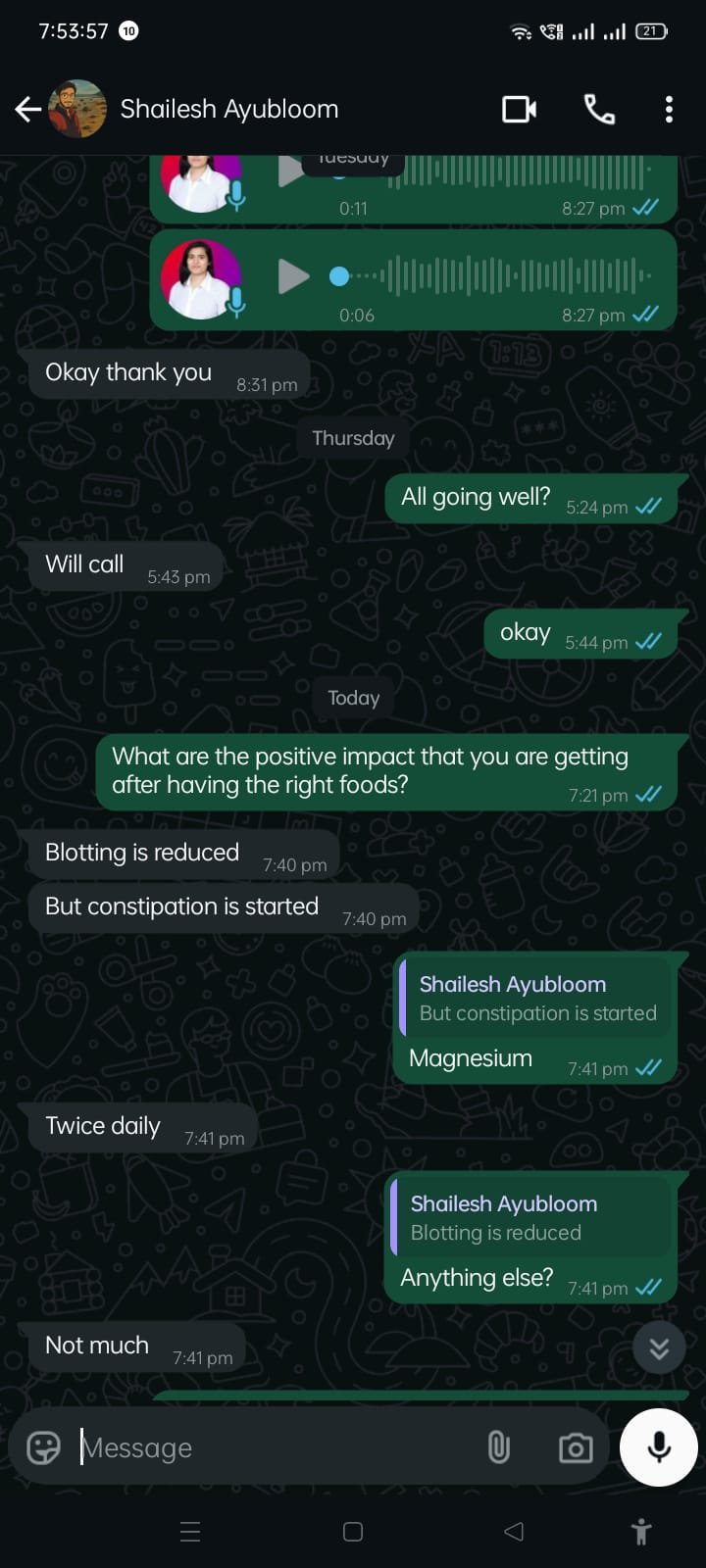Open the three-dot overflow menu

pos(669,109)
